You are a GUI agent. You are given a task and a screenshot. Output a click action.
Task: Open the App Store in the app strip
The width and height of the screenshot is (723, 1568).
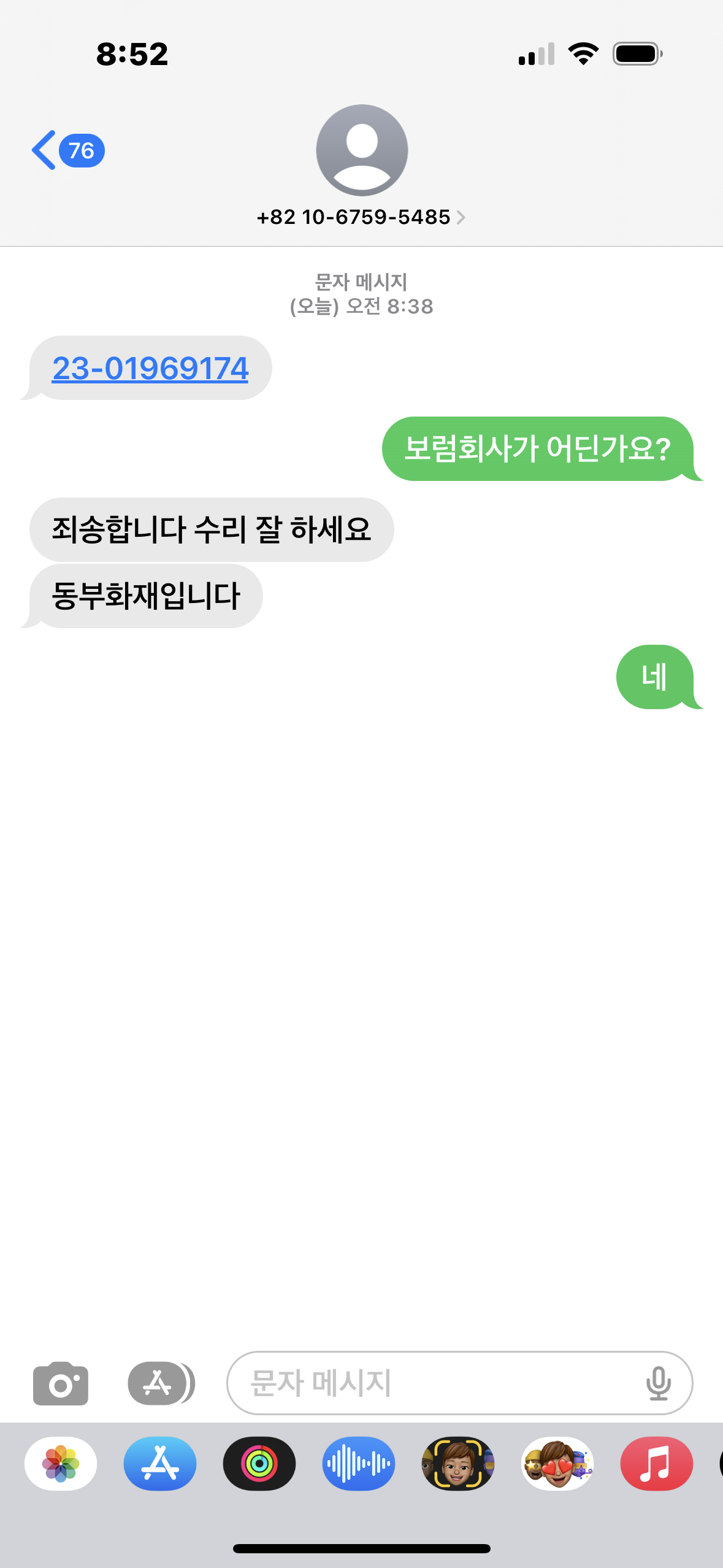pos(160,1464)
